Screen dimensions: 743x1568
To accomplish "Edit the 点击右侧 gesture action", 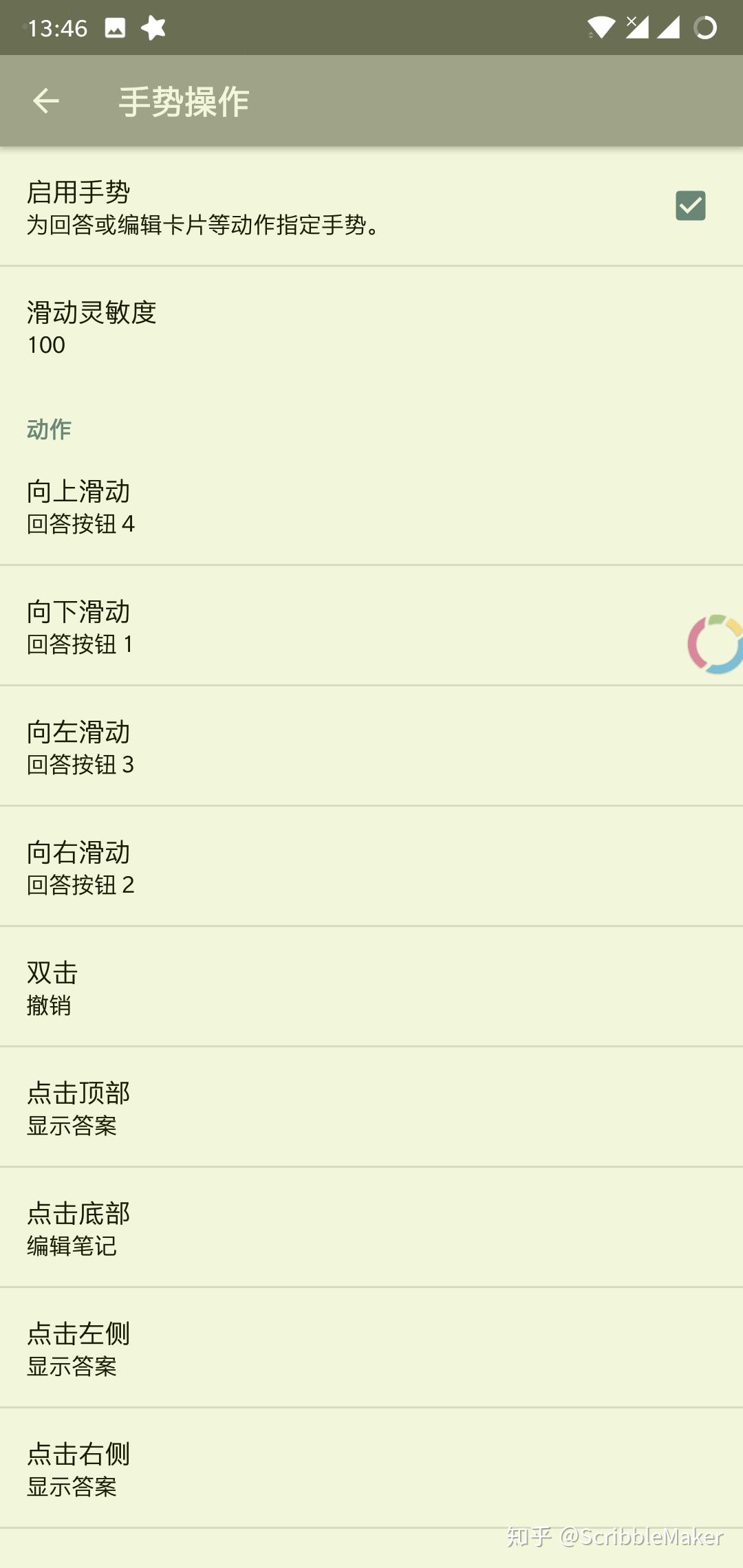I will (x=371, y=1469).
